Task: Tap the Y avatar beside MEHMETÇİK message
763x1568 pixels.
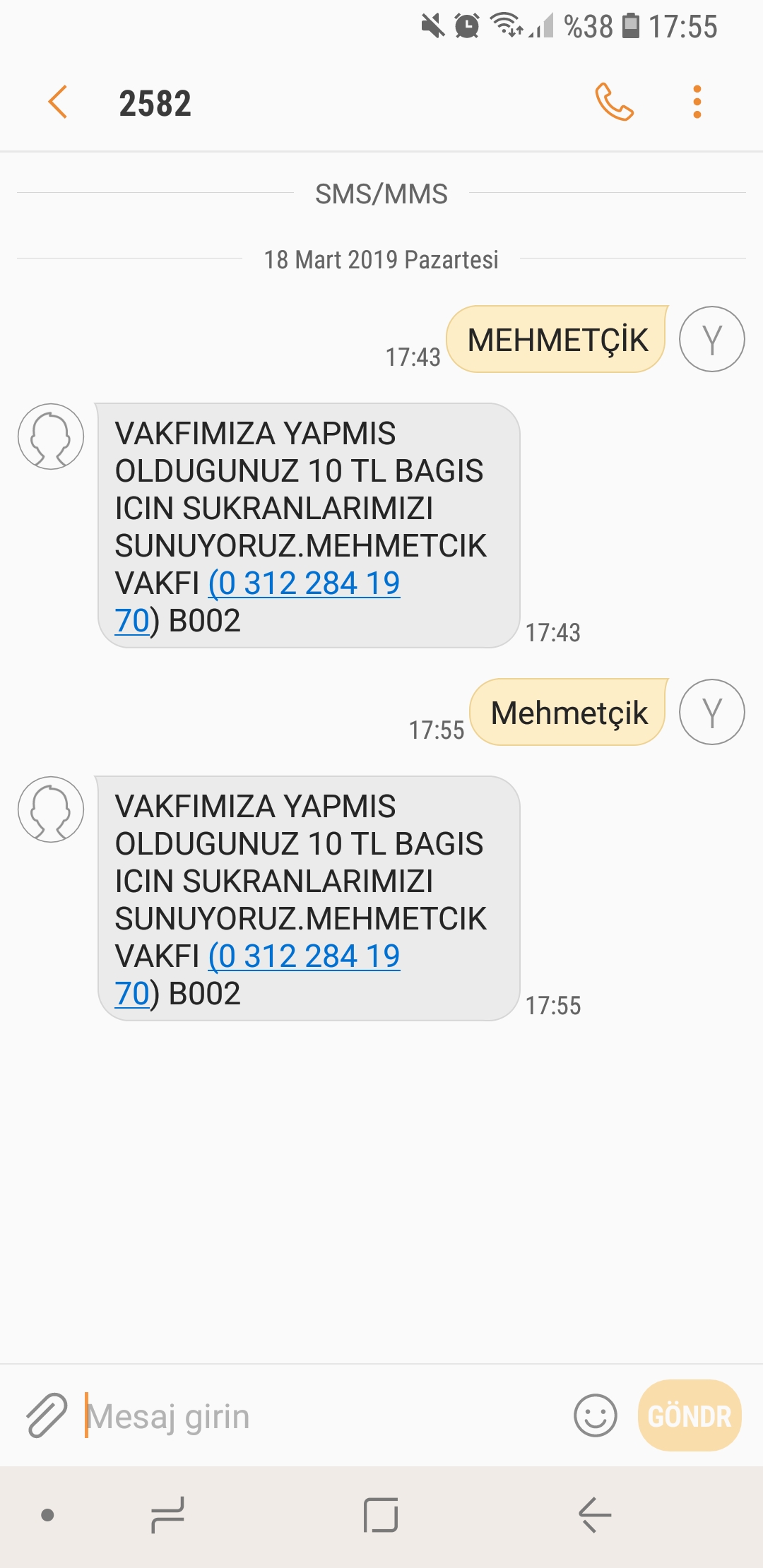Action: (x=712, y=339)
